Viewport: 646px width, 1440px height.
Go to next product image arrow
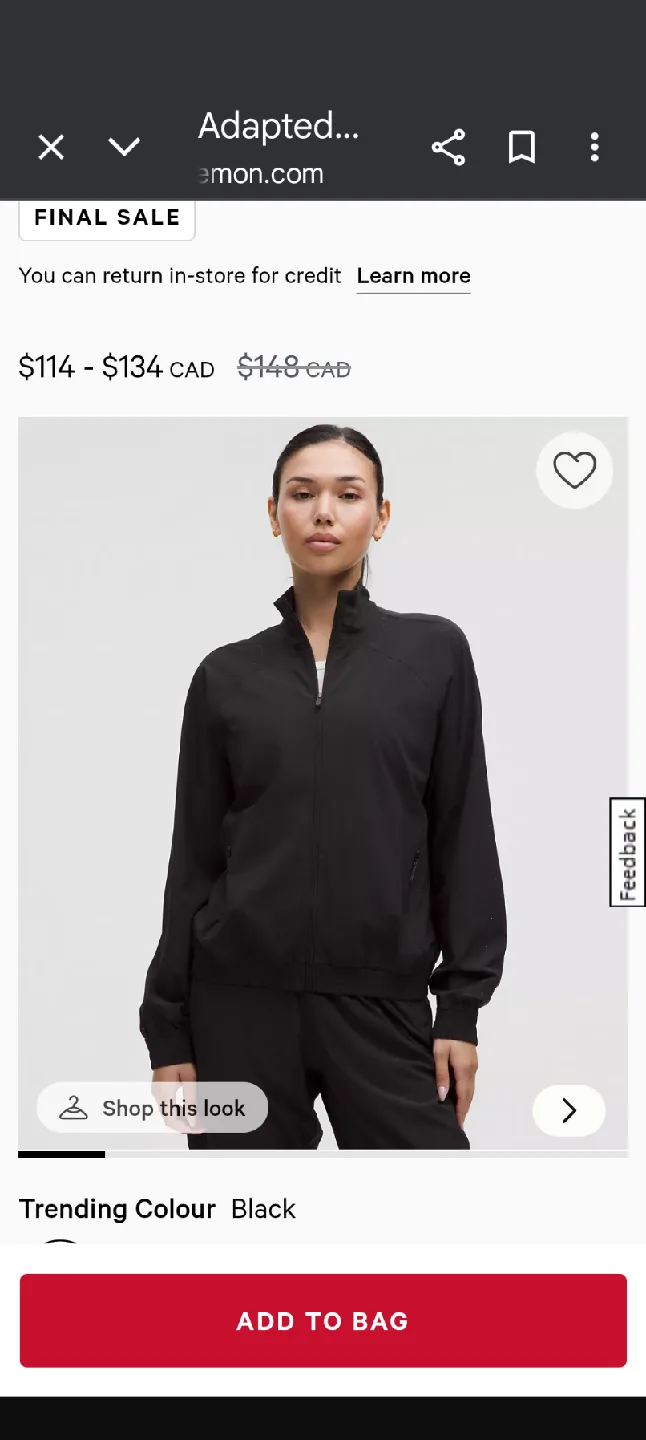coord(569,1110)
